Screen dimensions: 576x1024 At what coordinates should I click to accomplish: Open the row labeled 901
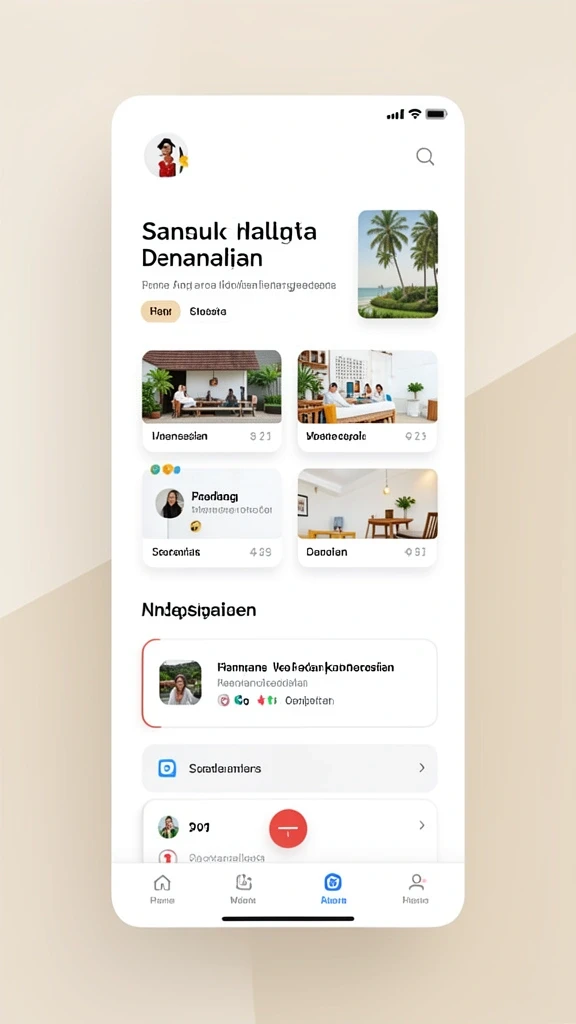[289, 826]
